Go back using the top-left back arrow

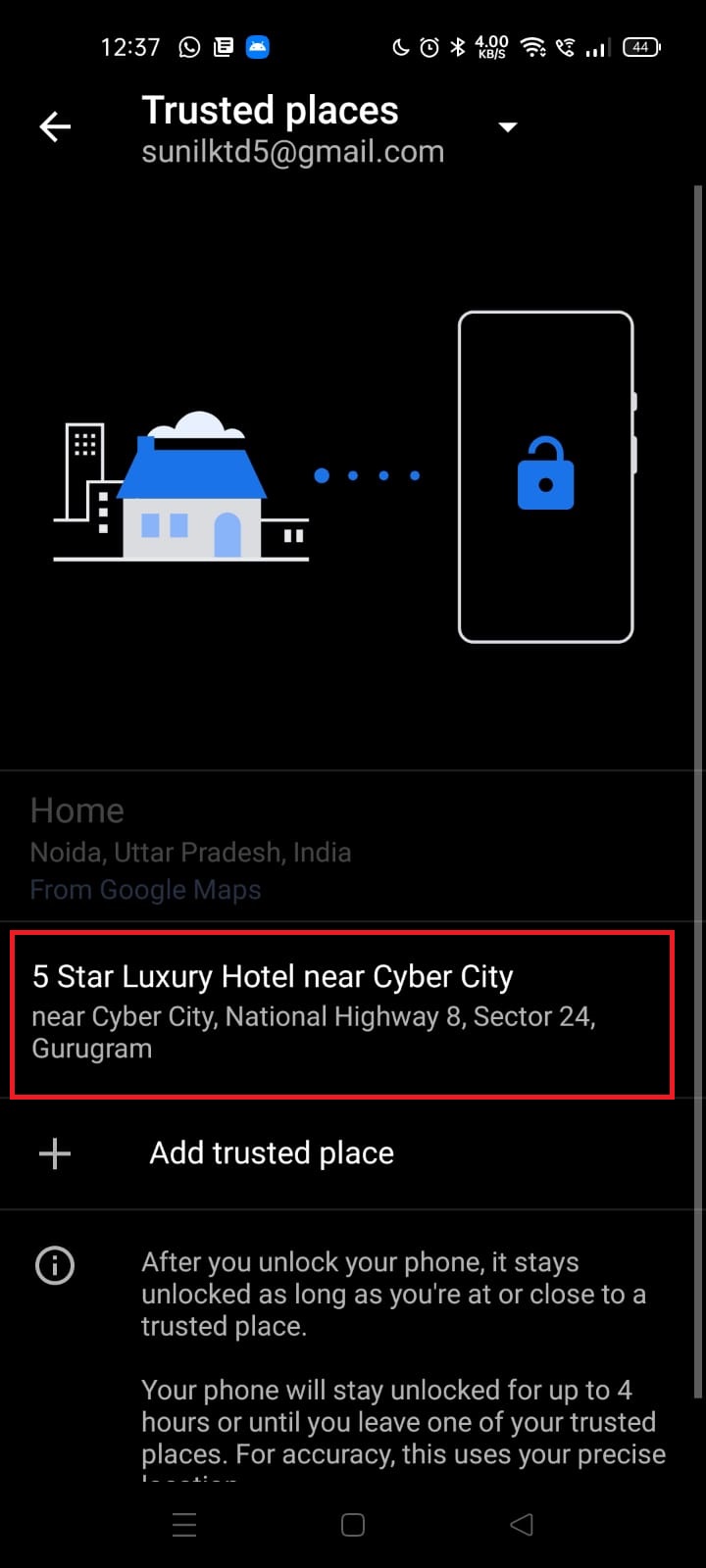55,126
